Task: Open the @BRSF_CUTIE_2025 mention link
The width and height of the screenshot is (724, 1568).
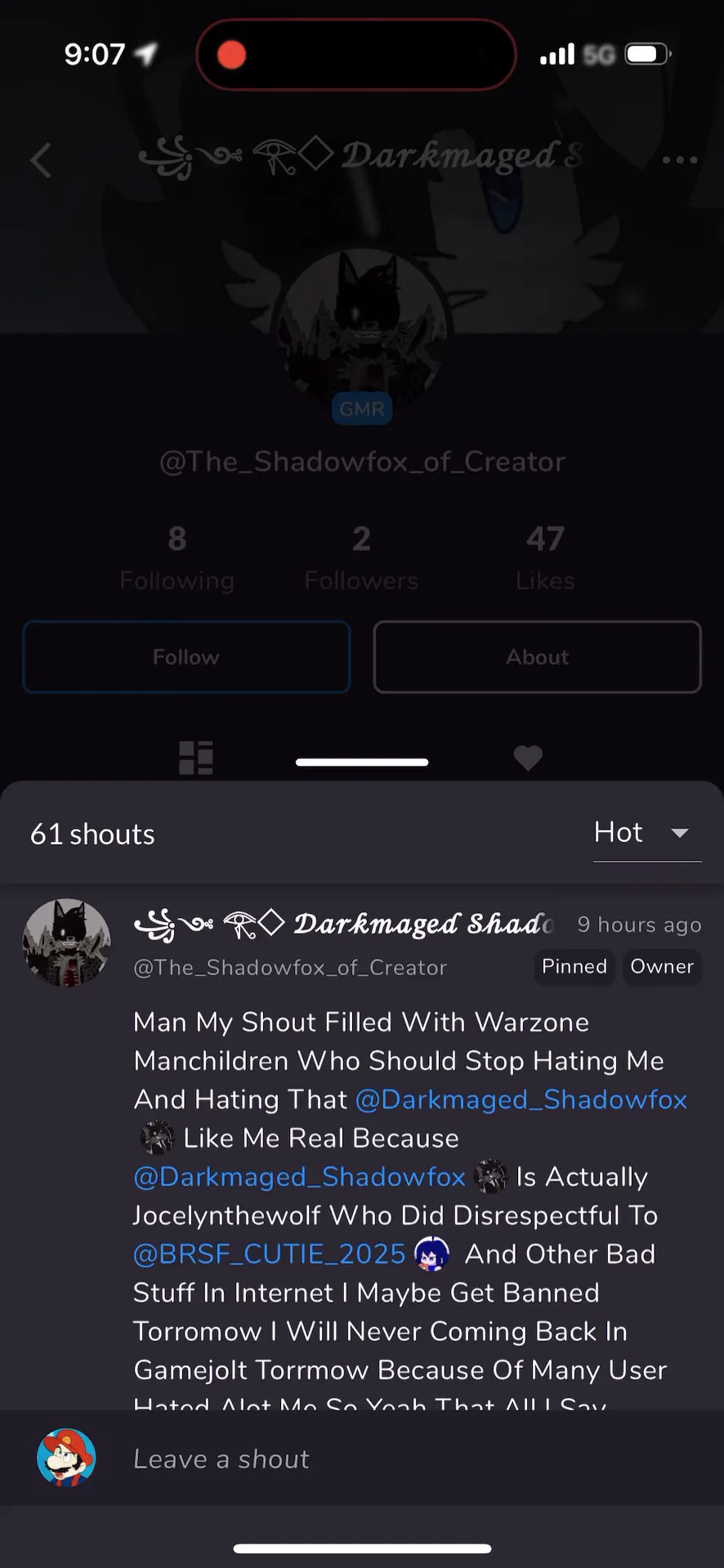Action: point(270,1254)
